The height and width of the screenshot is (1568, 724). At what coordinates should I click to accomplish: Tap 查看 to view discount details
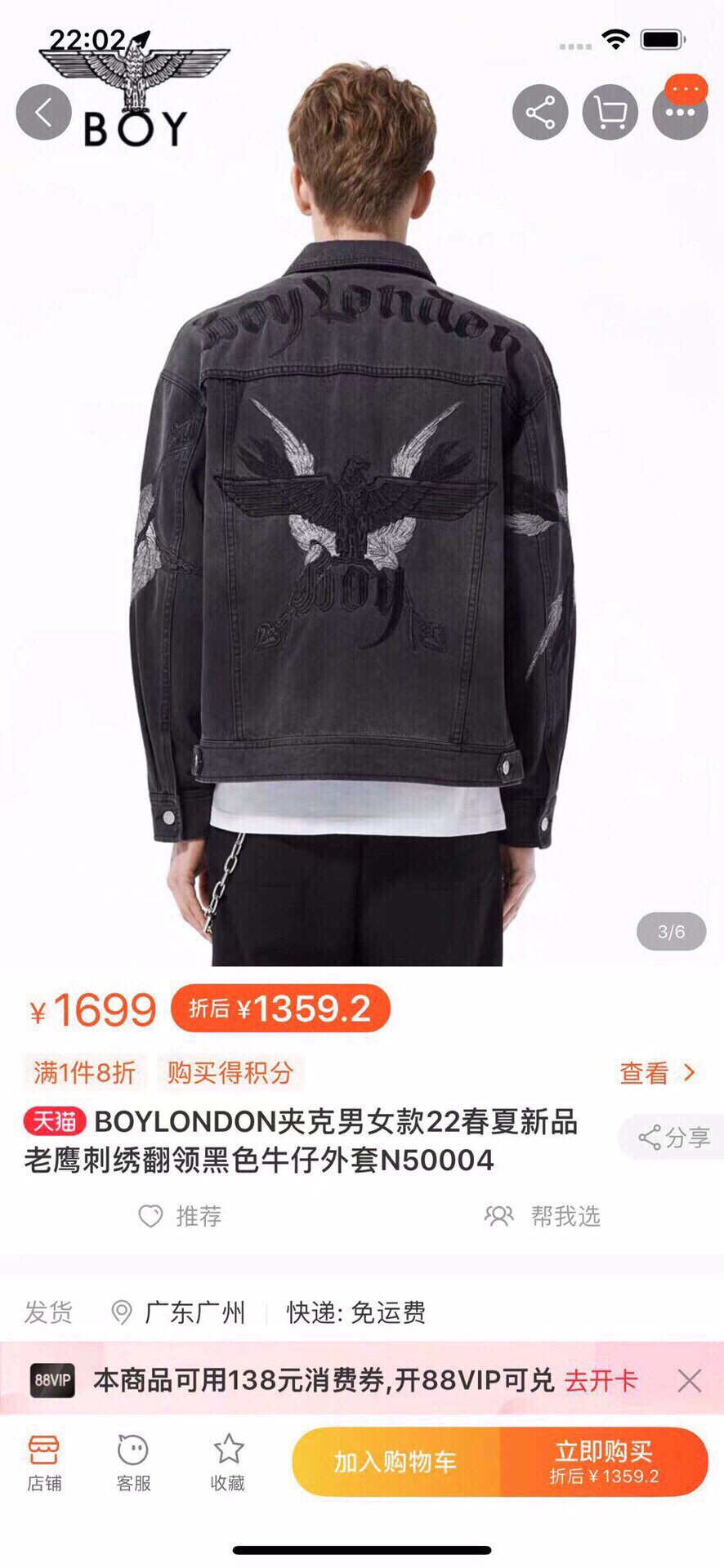click(x=657, y=1072)
